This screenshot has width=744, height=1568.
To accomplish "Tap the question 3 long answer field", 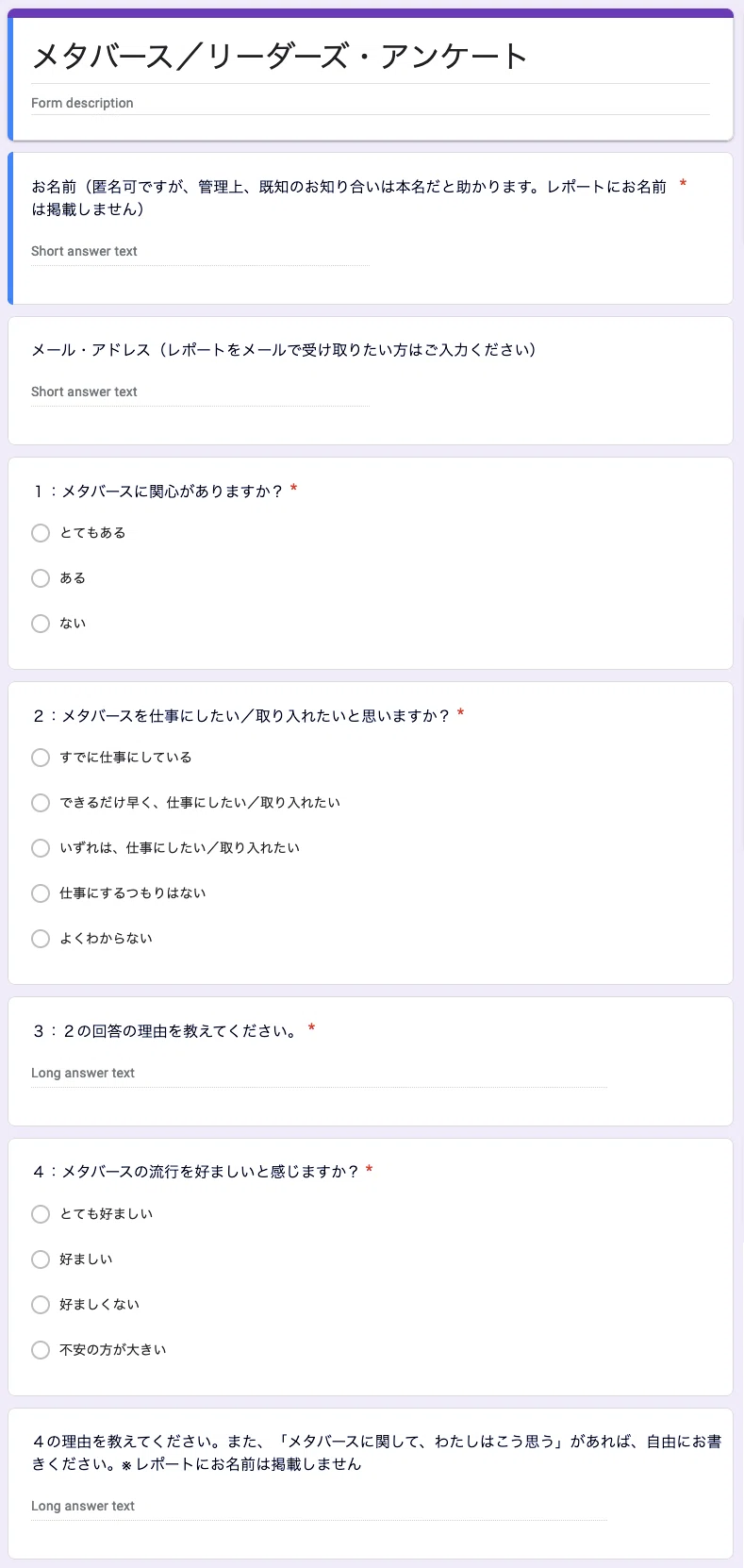I will coord(319,1074).
